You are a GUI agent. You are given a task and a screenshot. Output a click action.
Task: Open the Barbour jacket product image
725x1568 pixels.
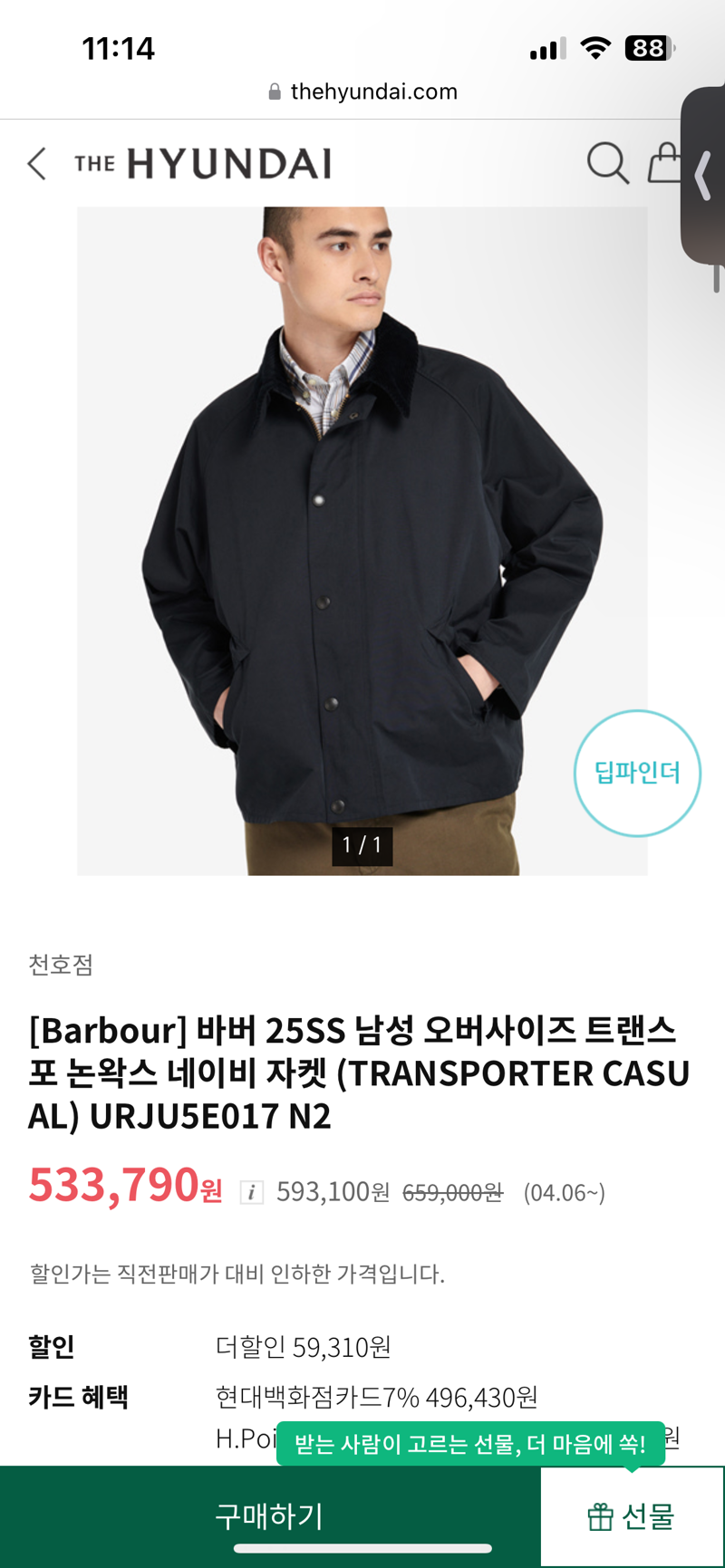click(362, 541)
